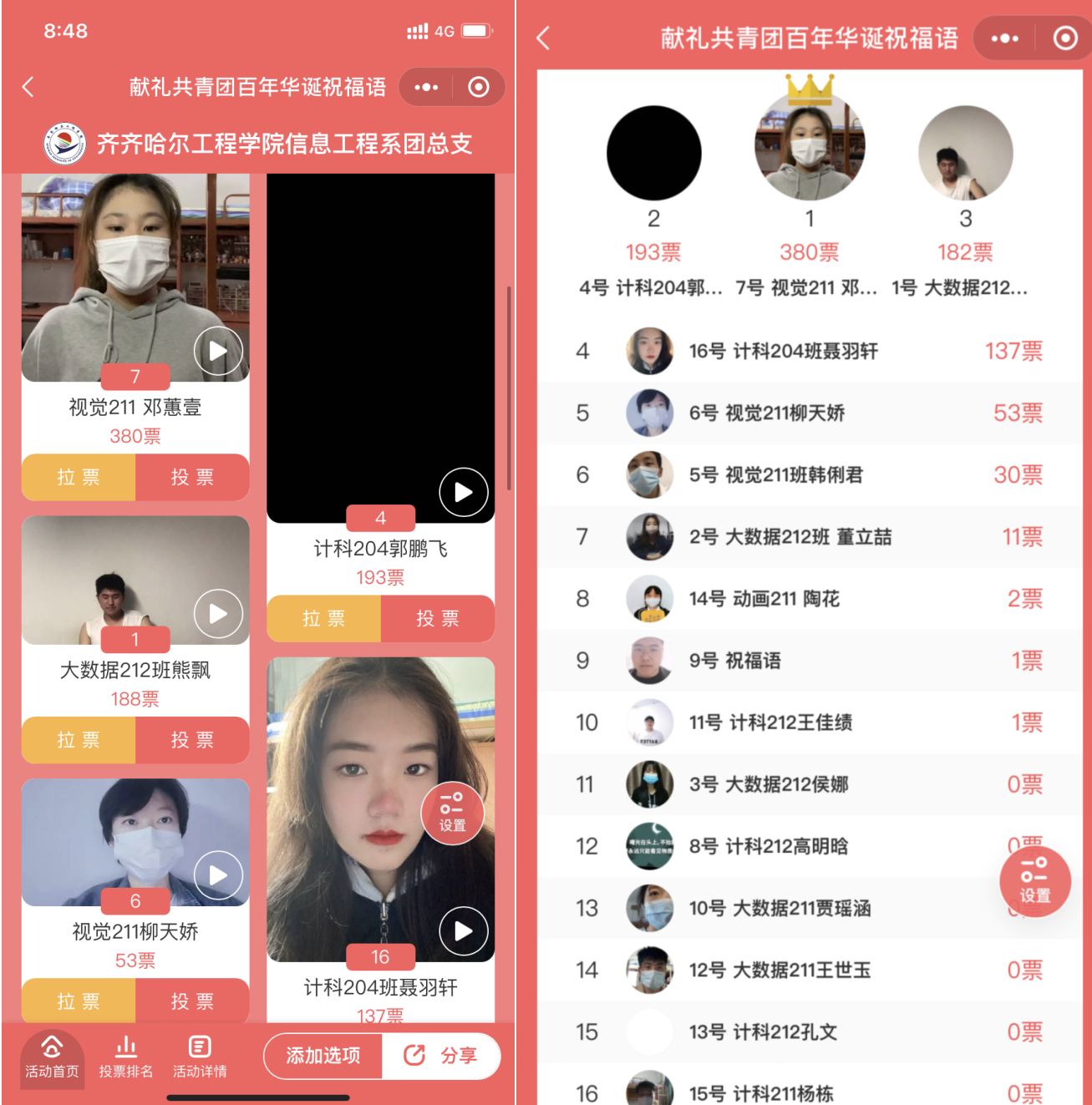The image size is (1092, 1105).
Task: View ranking row 11号 计科212王佳绩
Action: point(769,722)
